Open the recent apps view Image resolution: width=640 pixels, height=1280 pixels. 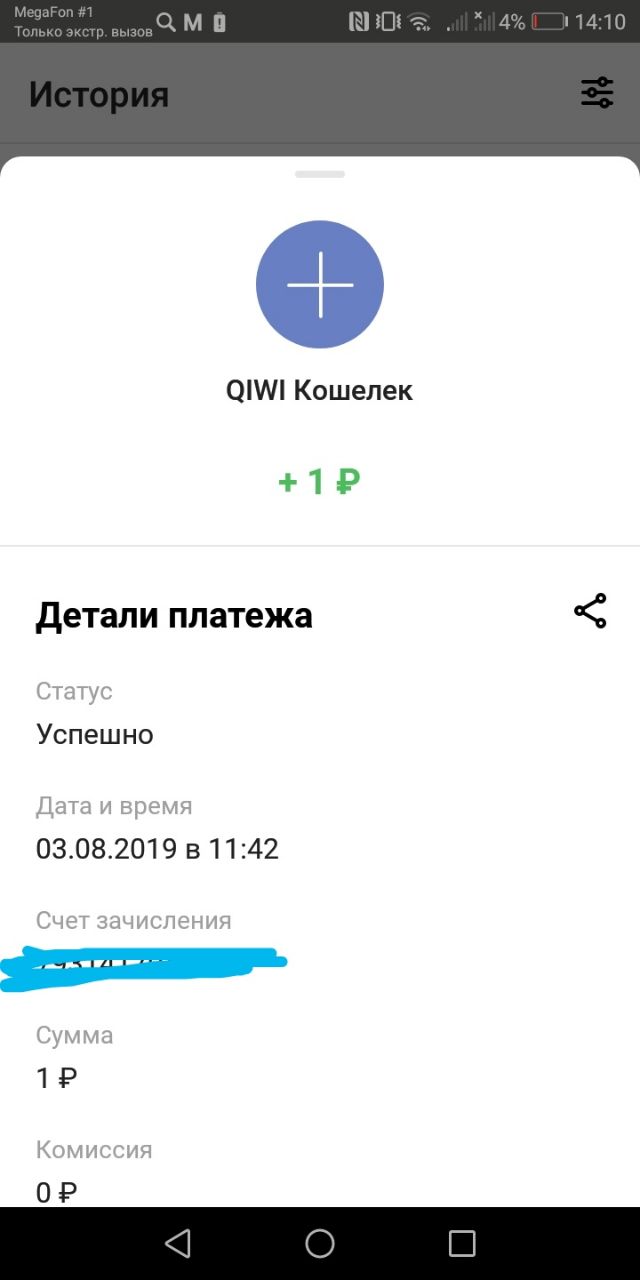462,1243
